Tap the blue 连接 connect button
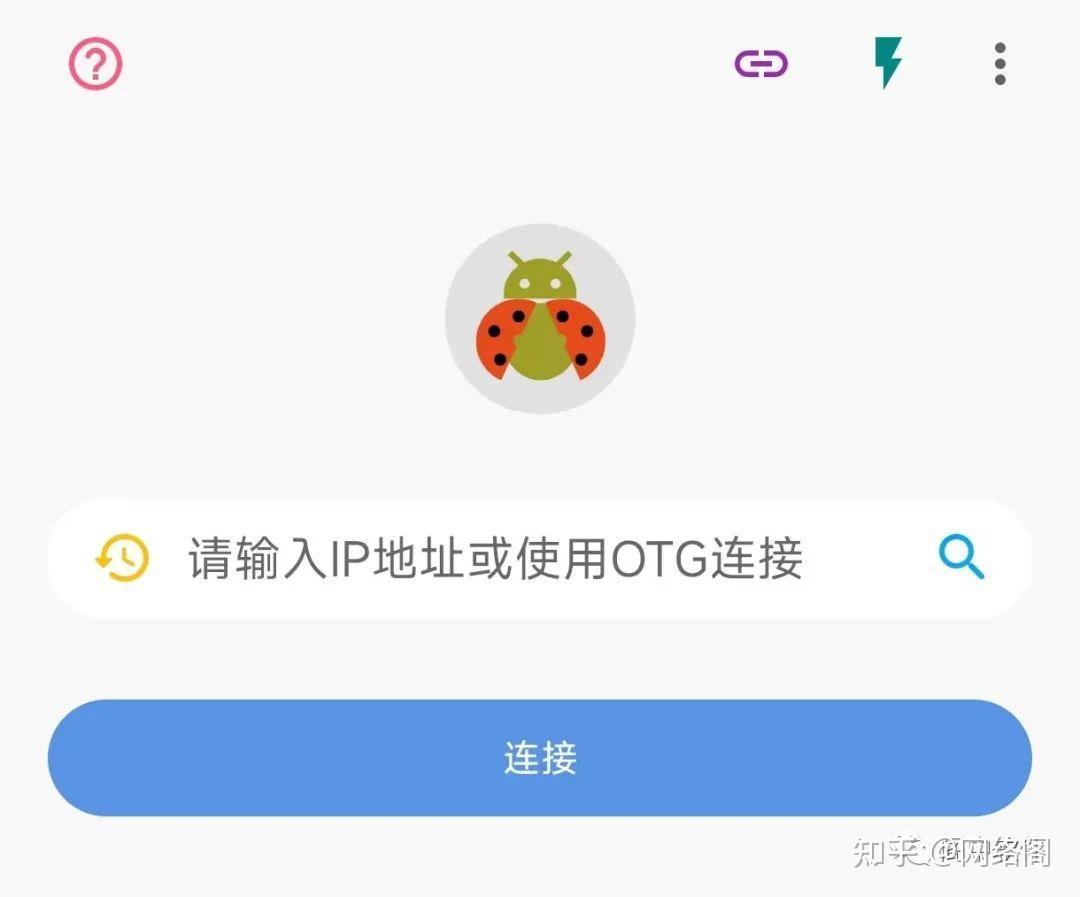This screenshot has height=897, width=1080. pos(540,757)
